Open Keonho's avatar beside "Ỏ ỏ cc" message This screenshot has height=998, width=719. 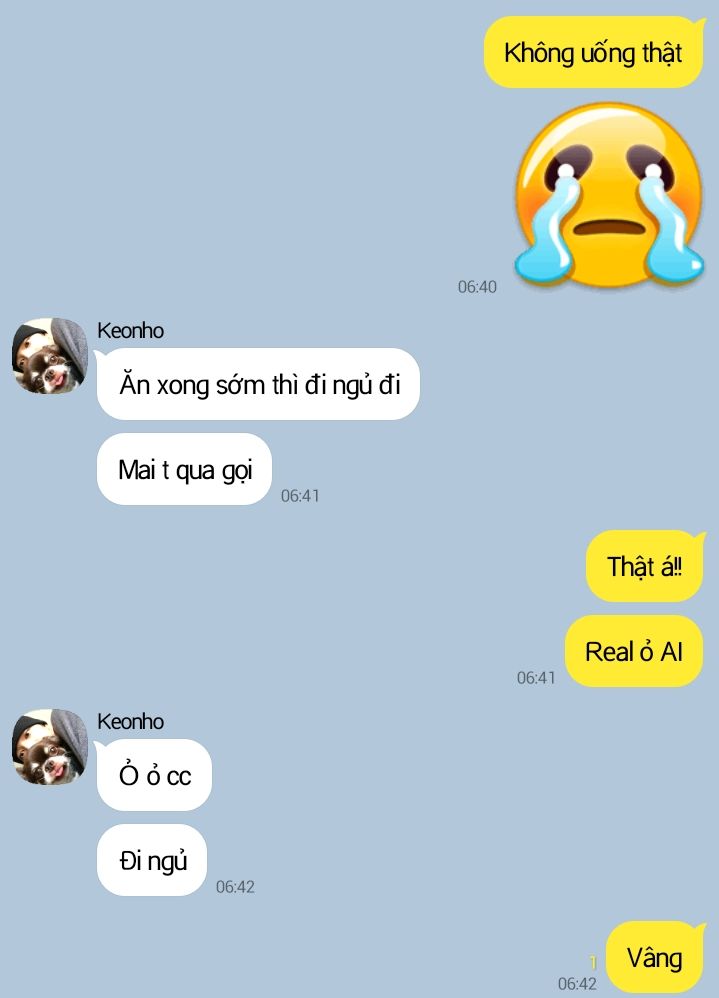click(50, 747)
